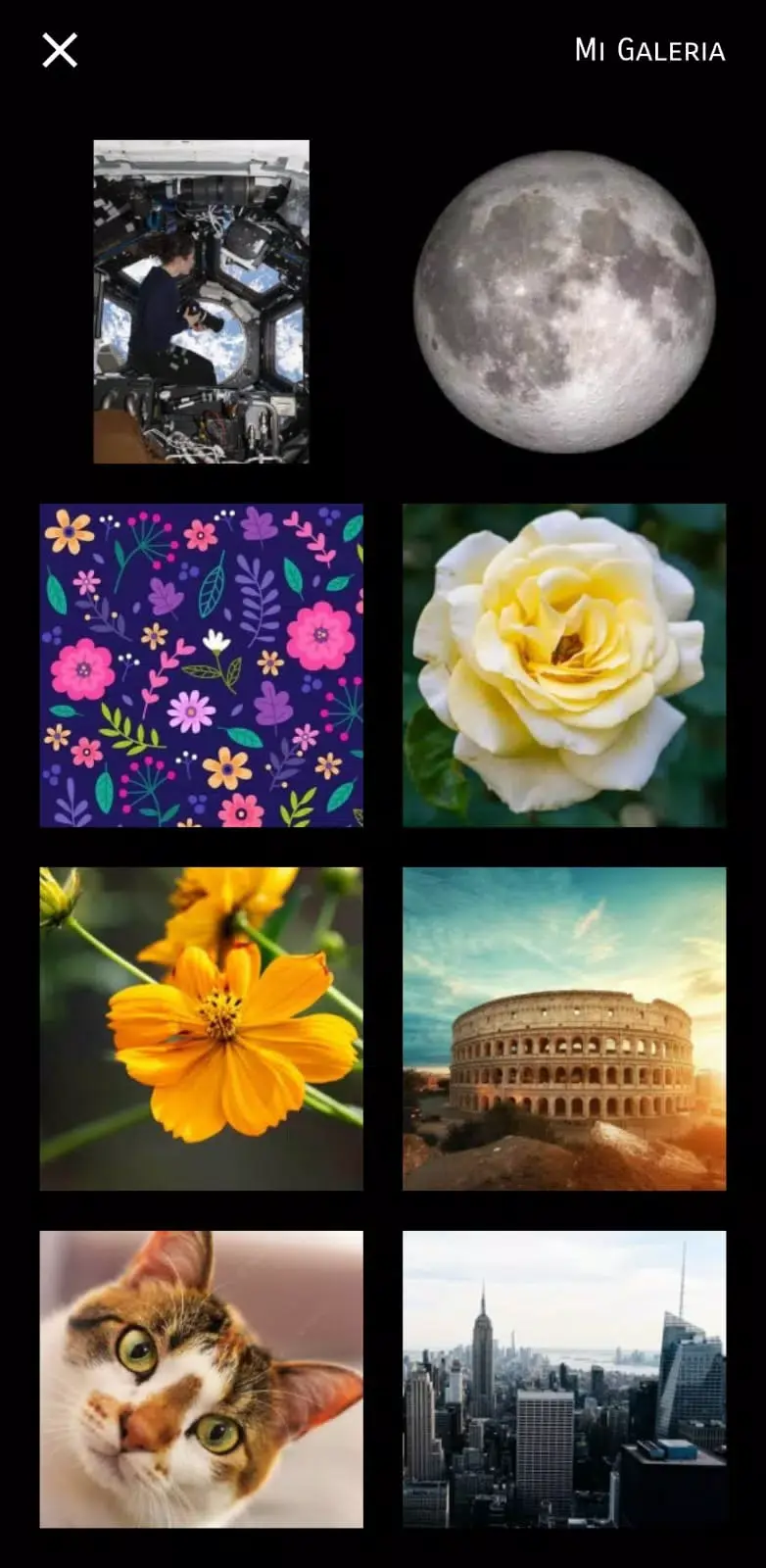Image resolution: width=766 pixels, height=1568 pixels.
Task: Select the New York skyline photo
Action: coord(565,1392)
